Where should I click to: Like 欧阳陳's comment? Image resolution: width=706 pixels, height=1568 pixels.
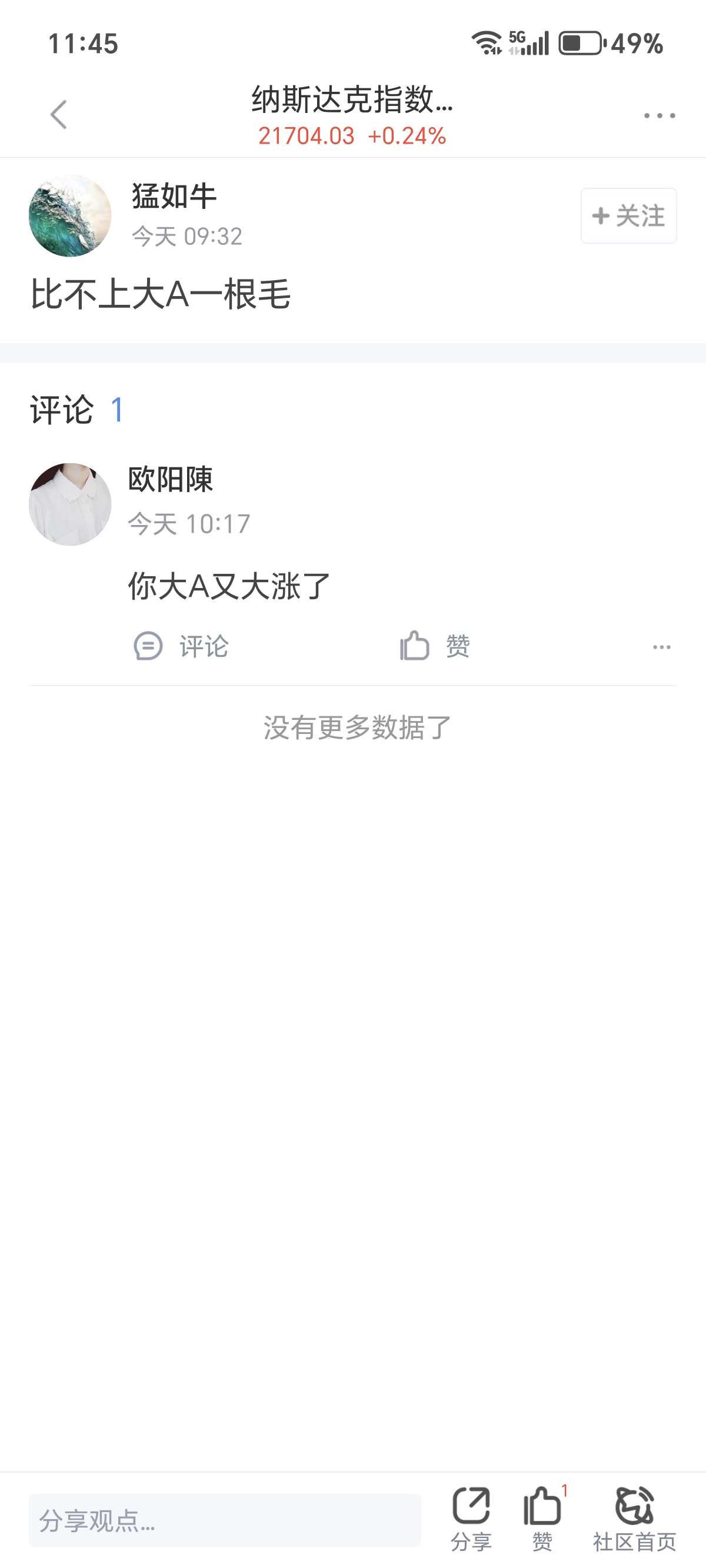[x=435, y=646]
